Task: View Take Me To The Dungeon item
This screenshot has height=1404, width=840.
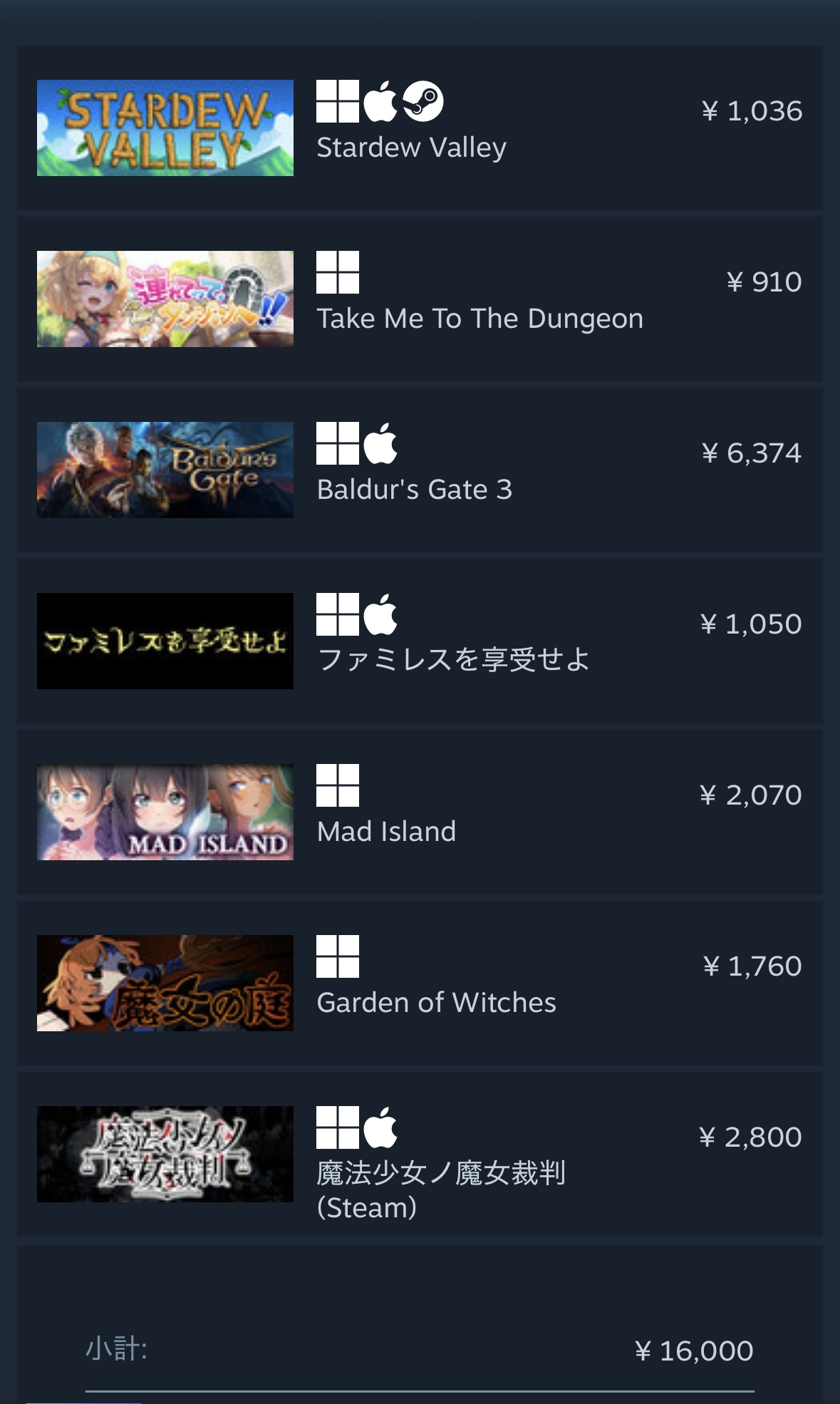Action: [x=479, y=319]
